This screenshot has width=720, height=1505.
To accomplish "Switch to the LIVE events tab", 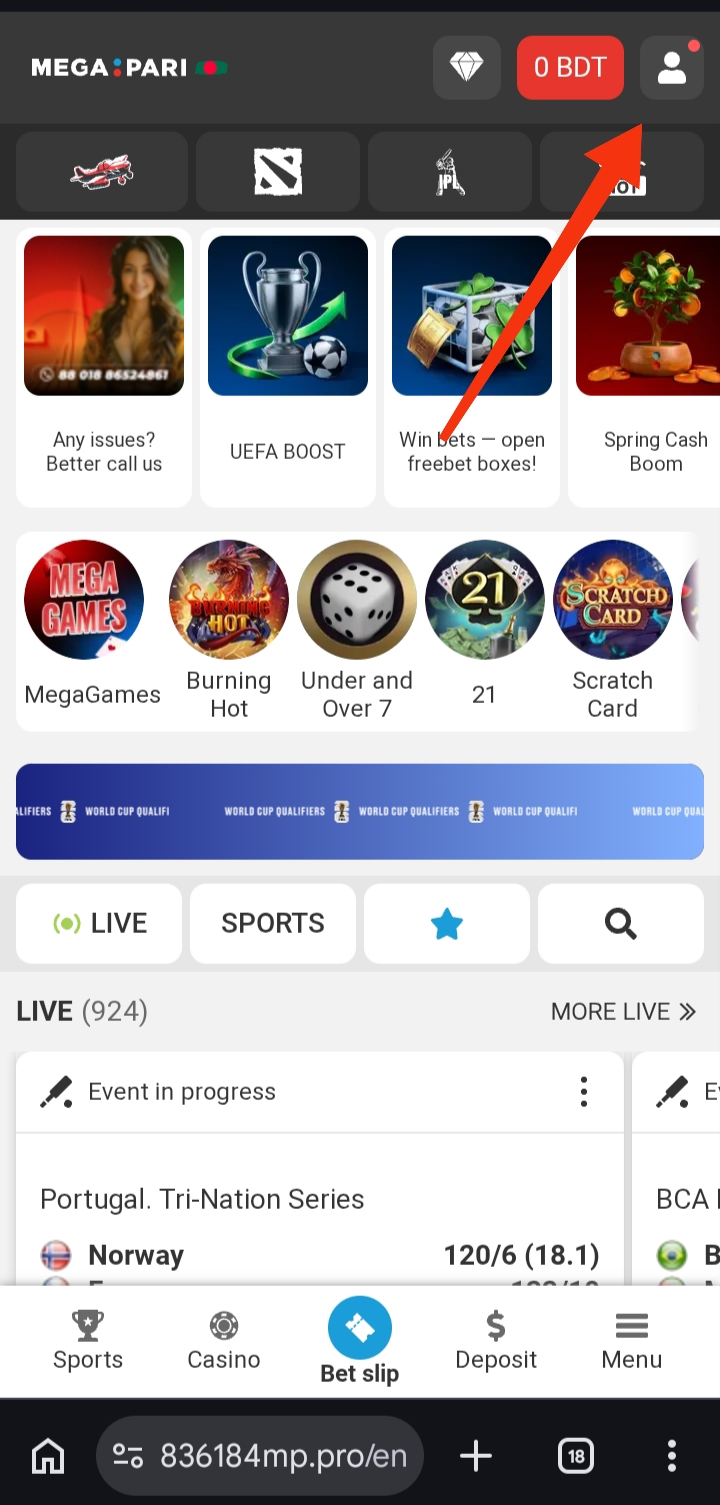I will (x=99, y=923).
